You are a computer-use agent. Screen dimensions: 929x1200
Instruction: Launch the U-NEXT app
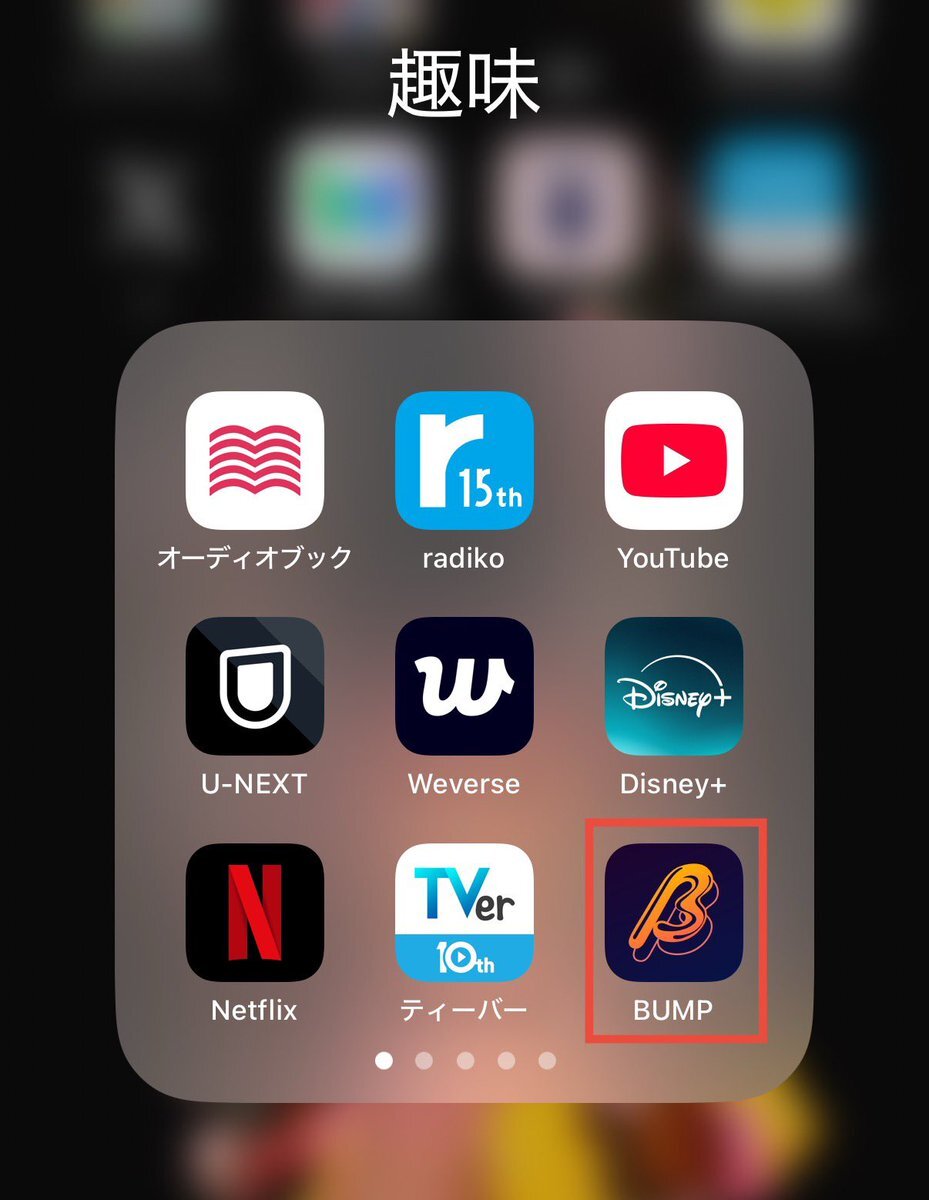(x=255, y=686)
